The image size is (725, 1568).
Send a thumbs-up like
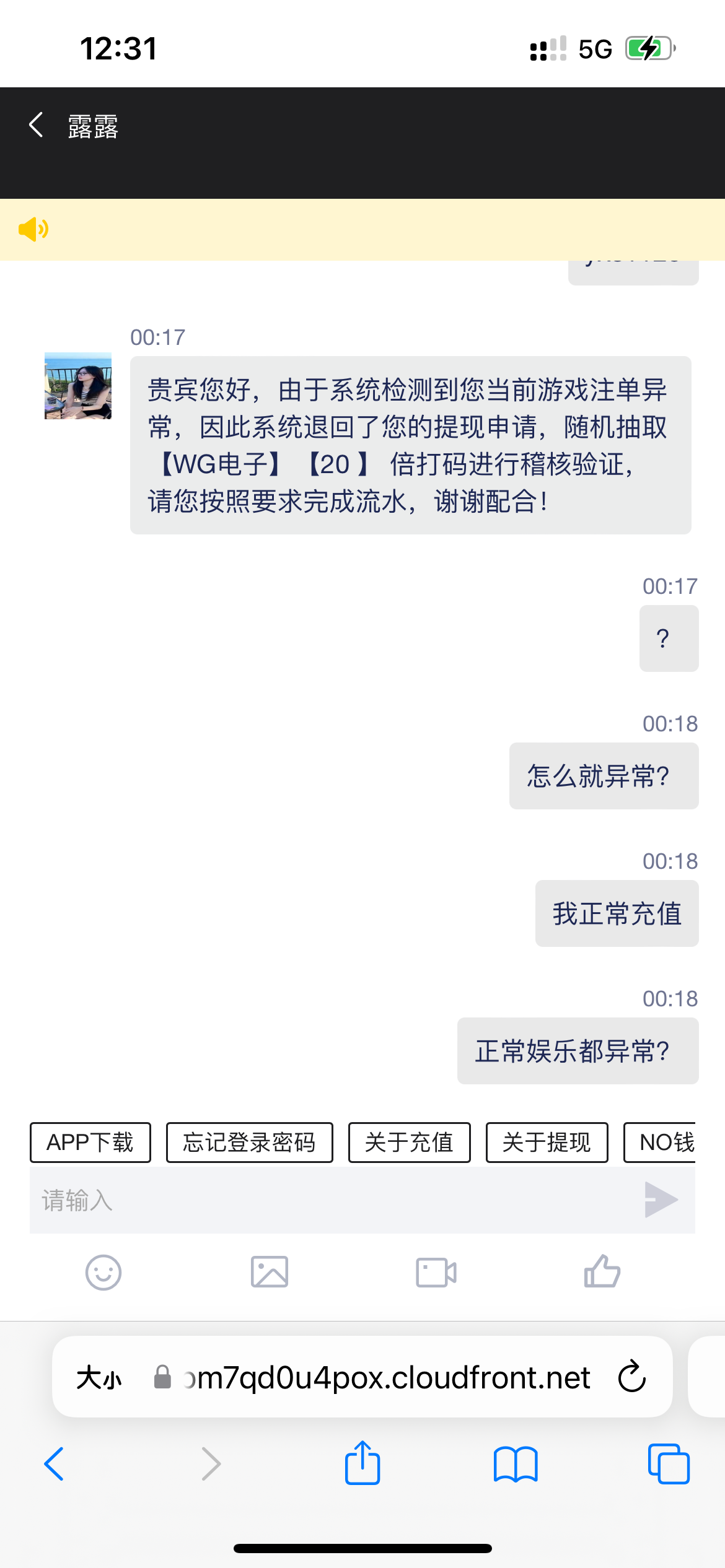coord(601,1273)
